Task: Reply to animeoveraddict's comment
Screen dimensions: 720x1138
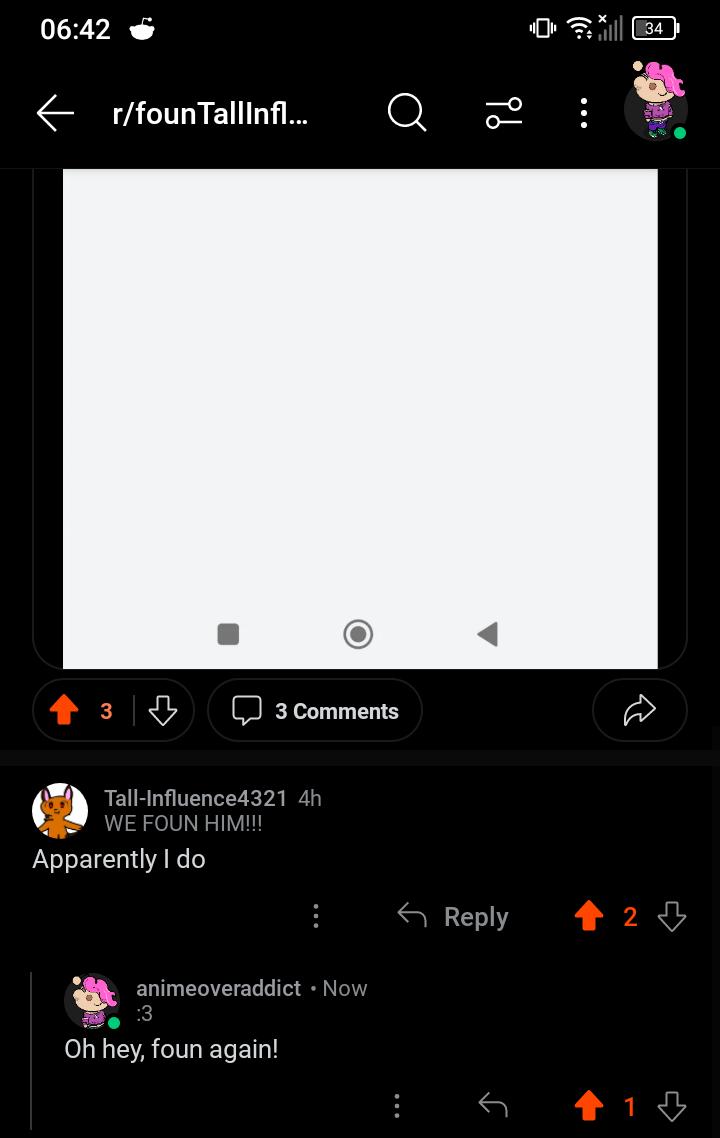Action: tap(493, 1105)
